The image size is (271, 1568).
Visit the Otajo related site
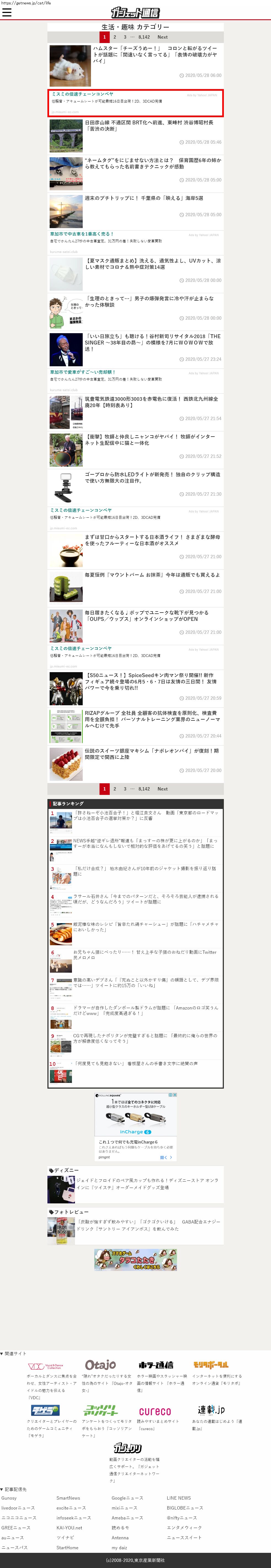(x=100, y=1365)
